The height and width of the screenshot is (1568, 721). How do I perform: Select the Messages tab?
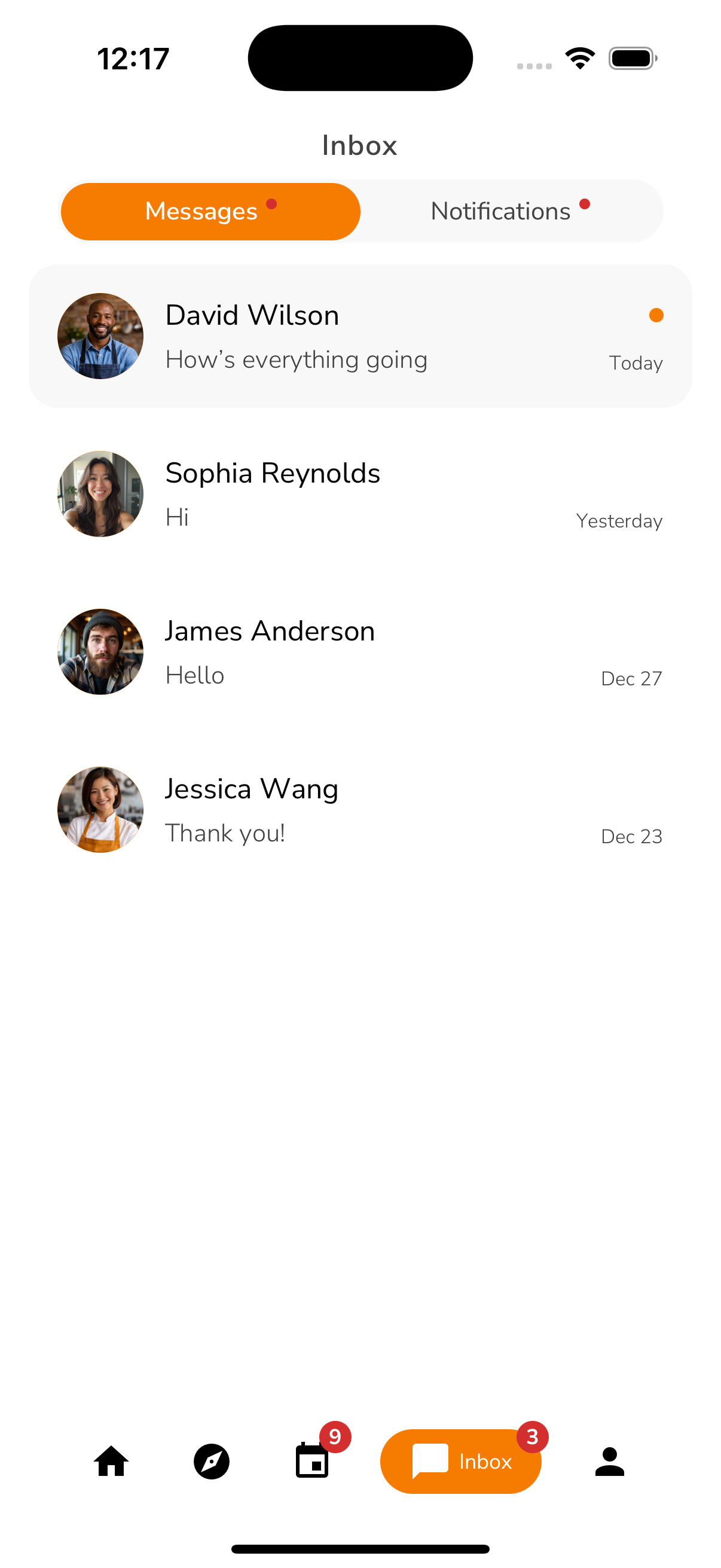(210, 211)
